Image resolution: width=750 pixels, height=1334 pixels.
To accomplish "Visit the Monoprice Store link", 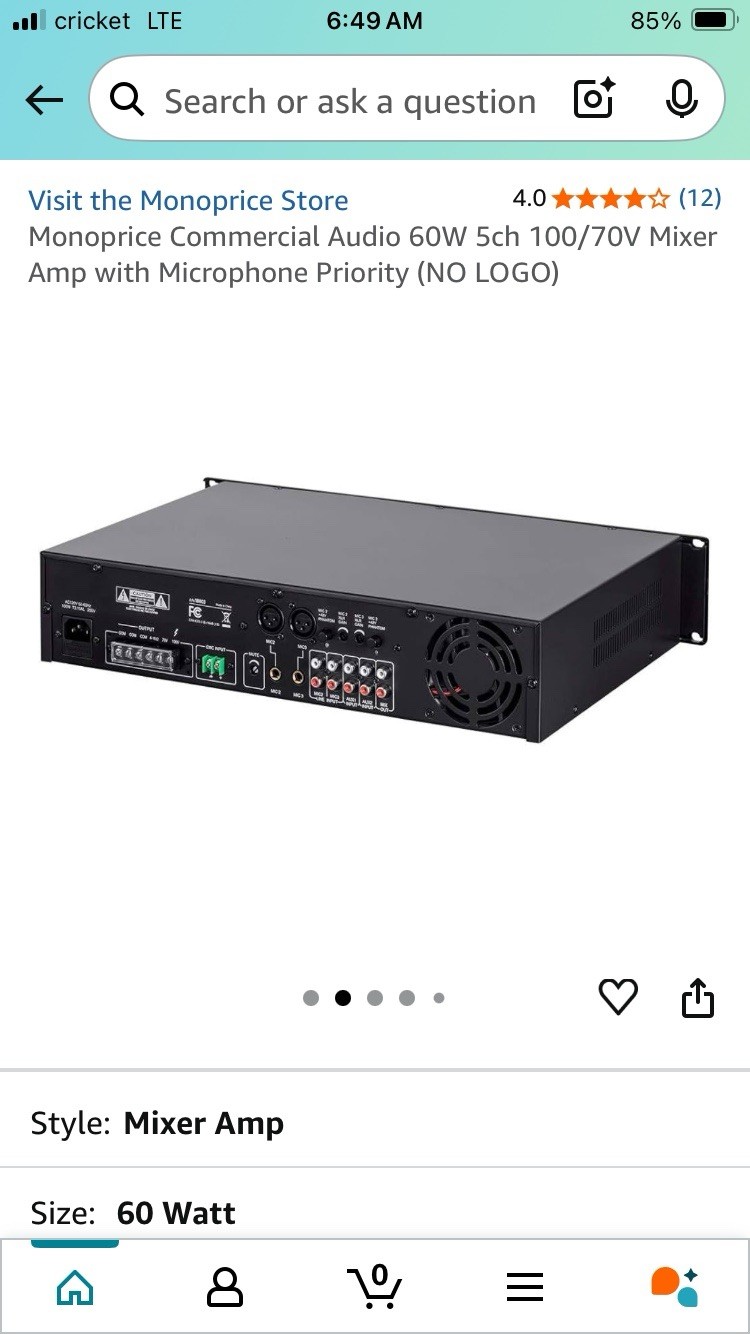I will coord(188,200).
